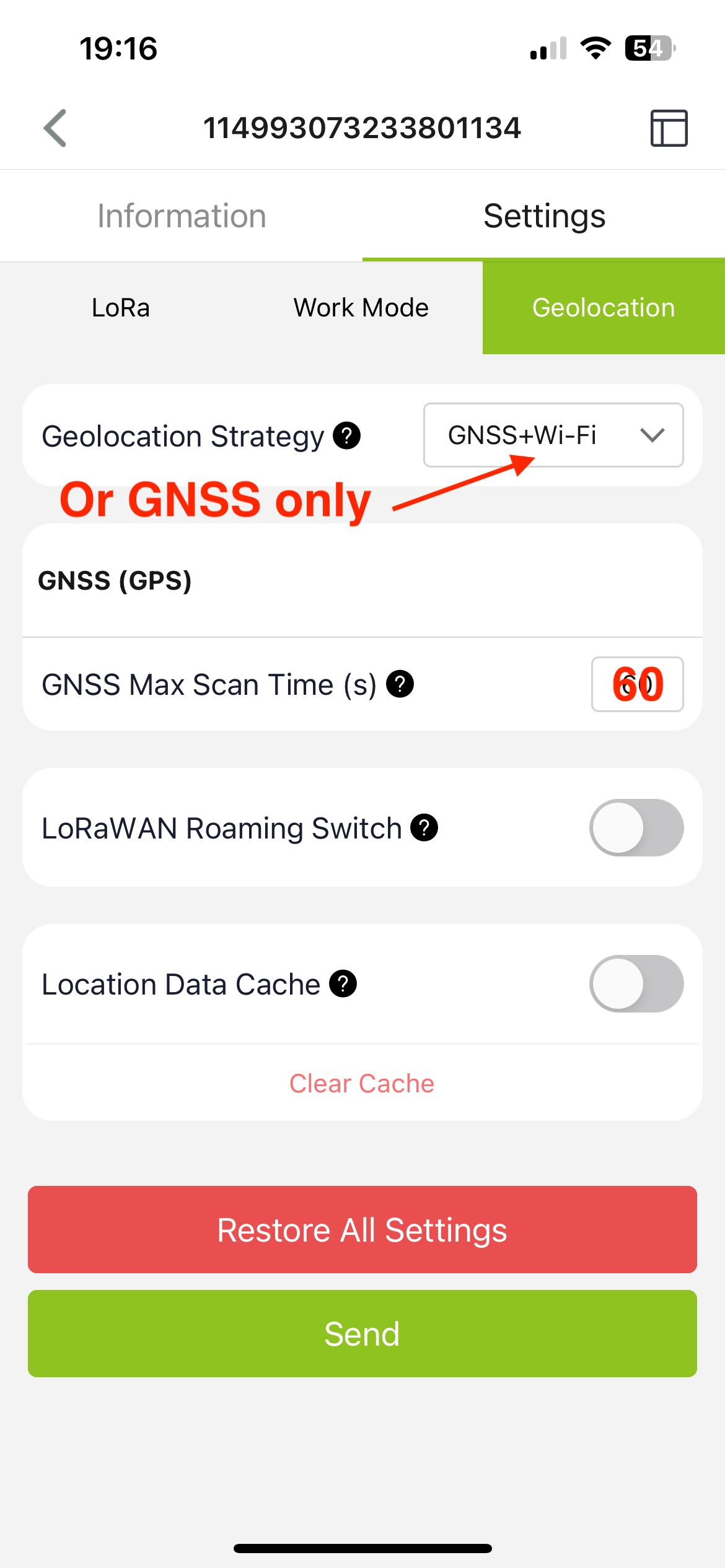Switch to the Work Mode section
The height and width of the screenshot is (1568, 725).
pos(361,308)
